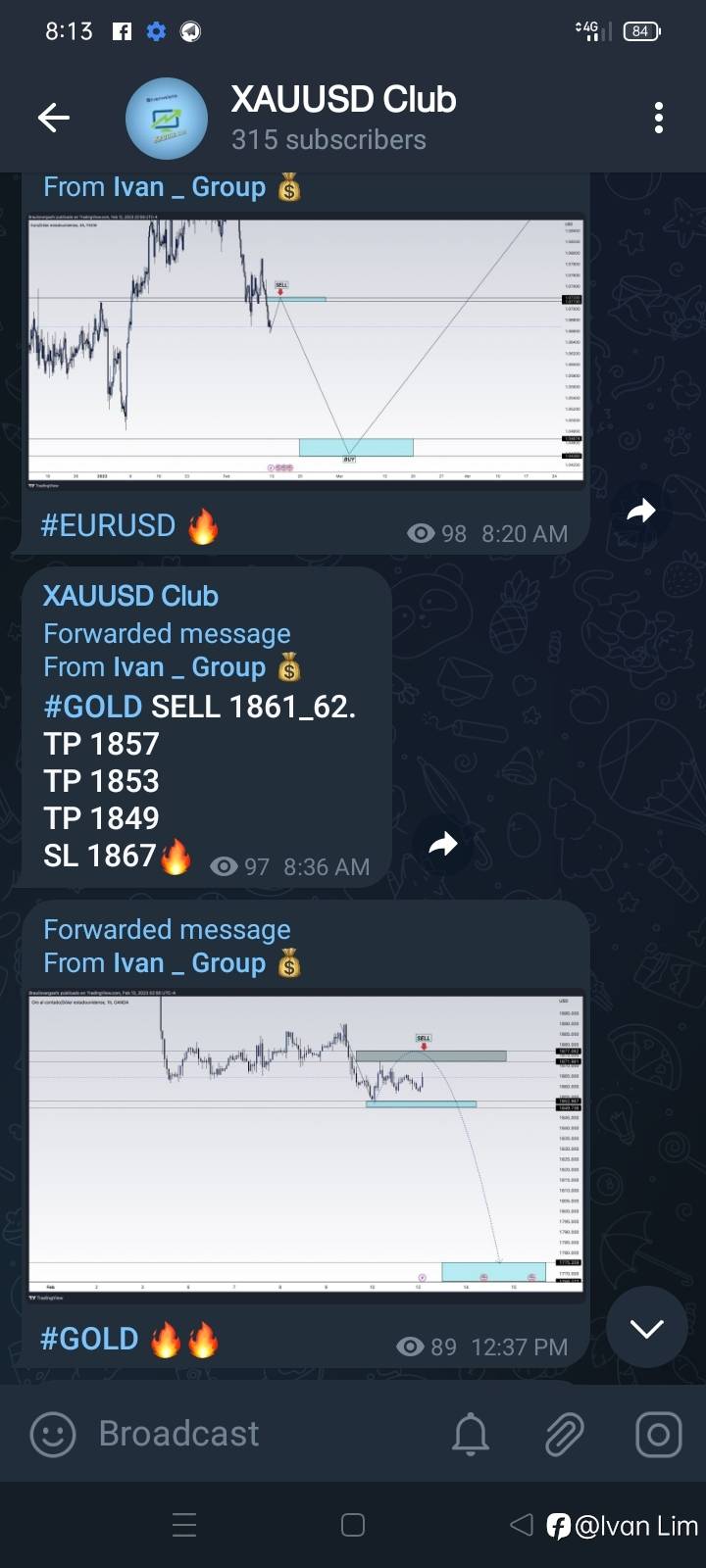Forward the GOLD SELL 1861_62 message

click(443, 844)
